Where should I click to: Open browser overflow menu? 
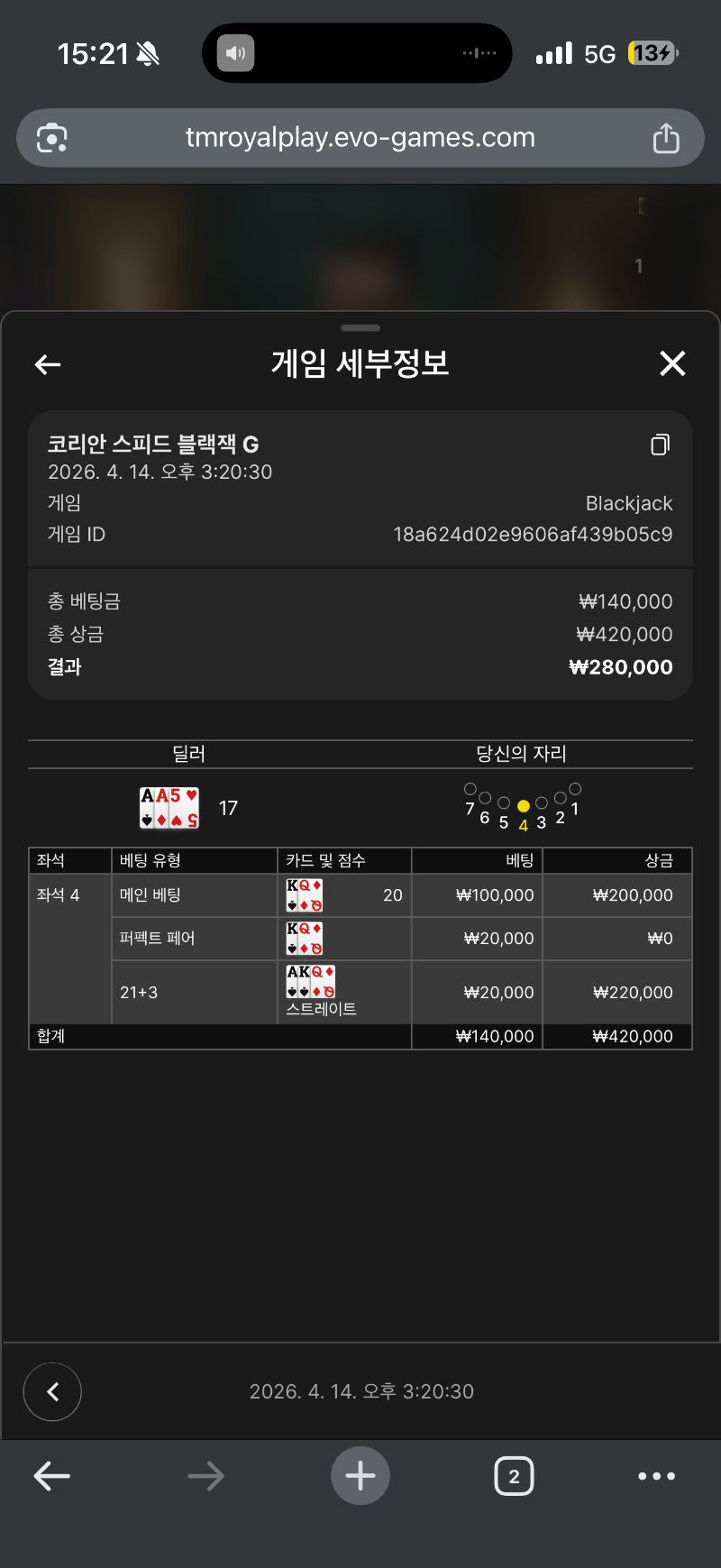pyautogui.click(x=656, y=1476)
